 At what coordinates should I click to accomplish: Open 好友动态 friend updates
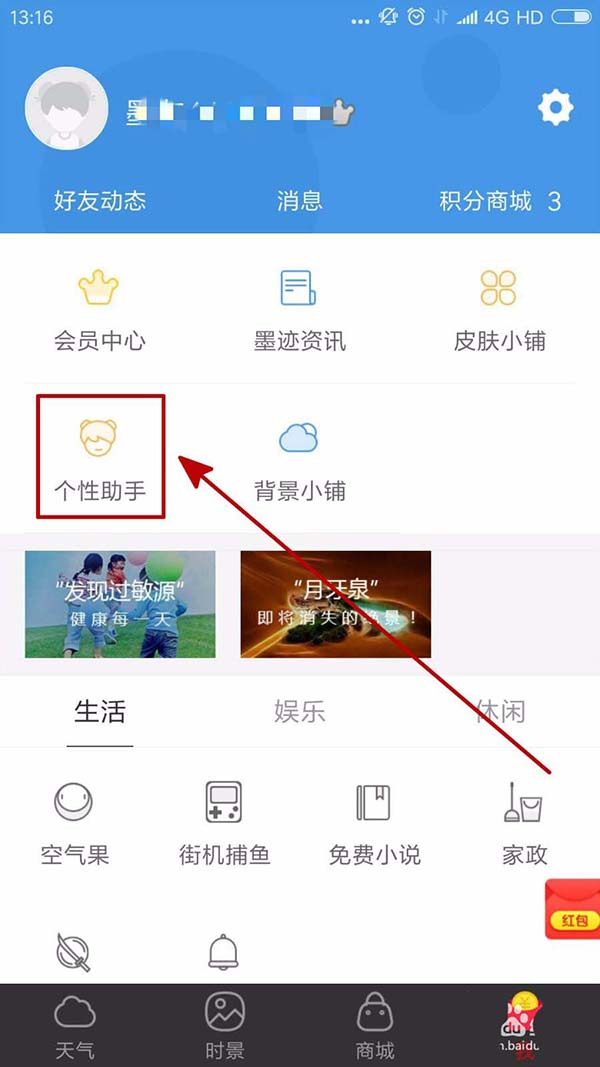(x=100, y=201)
